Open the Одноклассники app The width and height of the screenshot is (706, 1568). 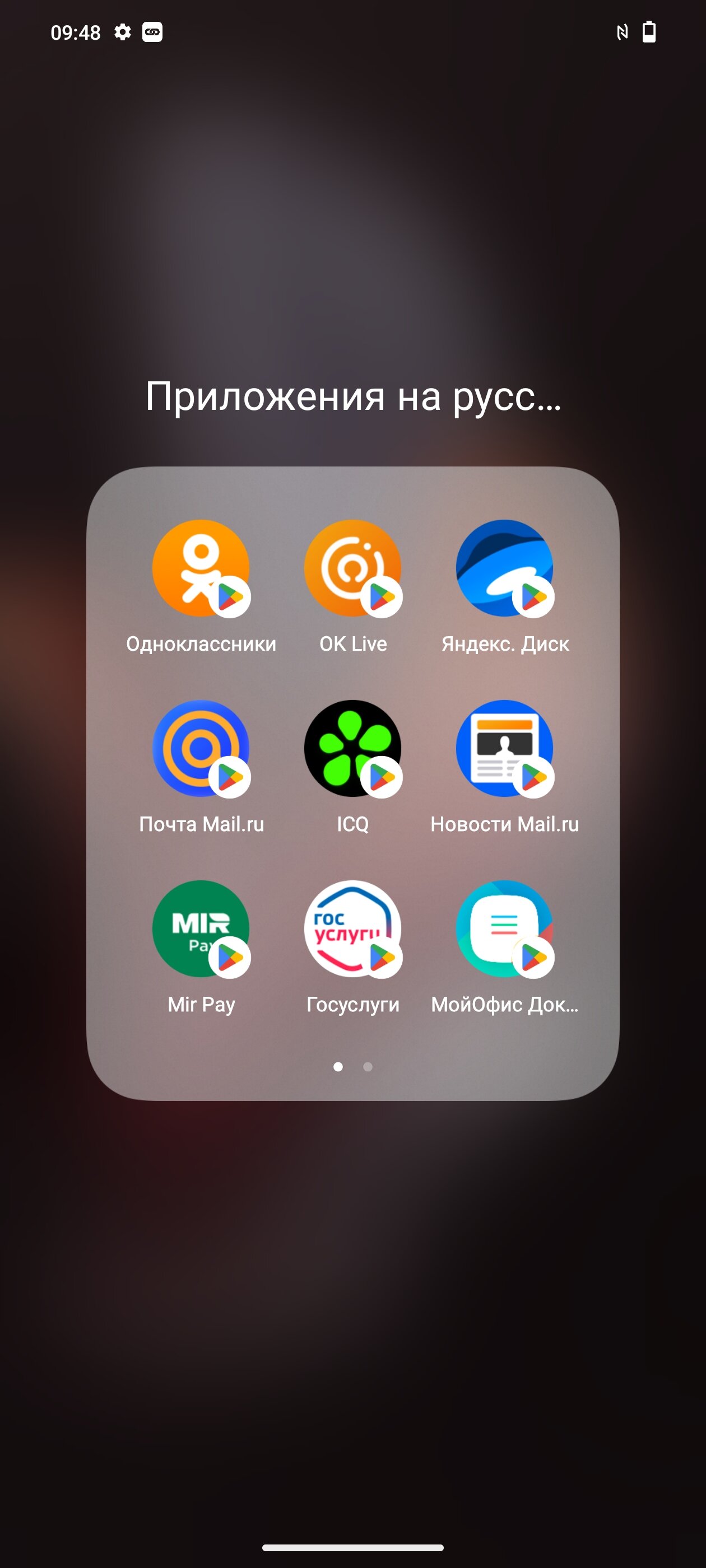coord(201,568)
